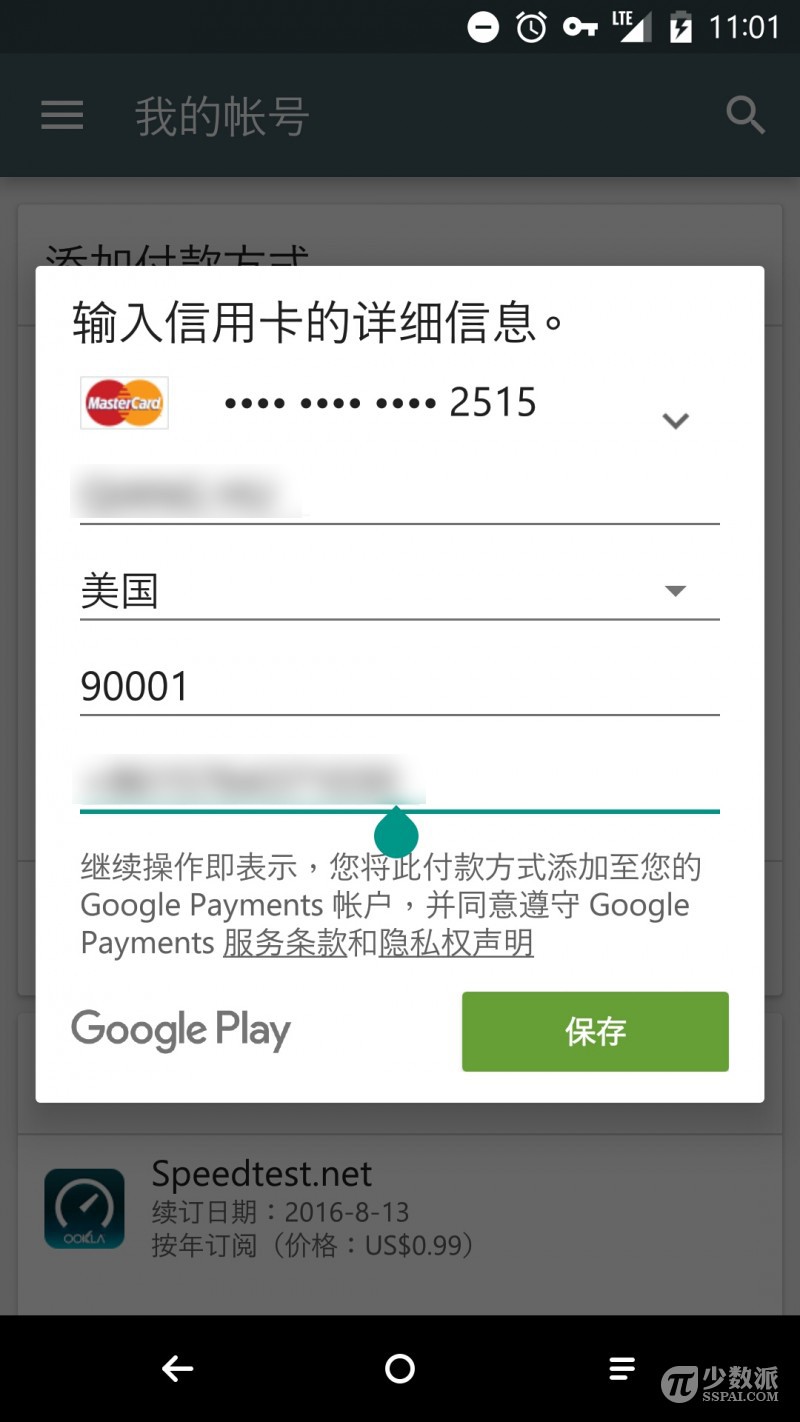Tap the charging battery status icon
The height and width of the screenshot is (1422, 800).
coord(681,27)
